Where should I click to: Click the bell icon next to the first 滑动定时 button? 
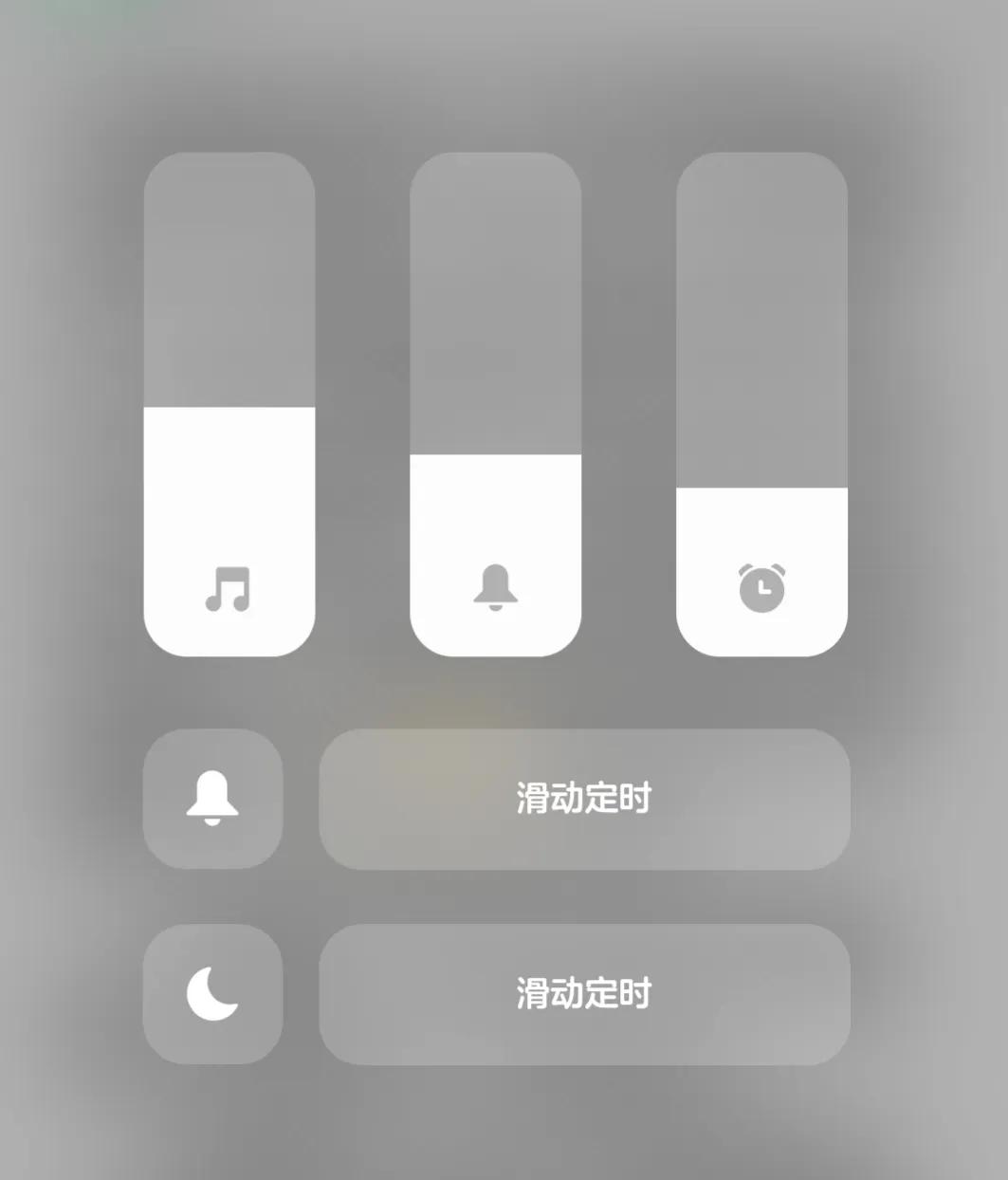(212, 799)
